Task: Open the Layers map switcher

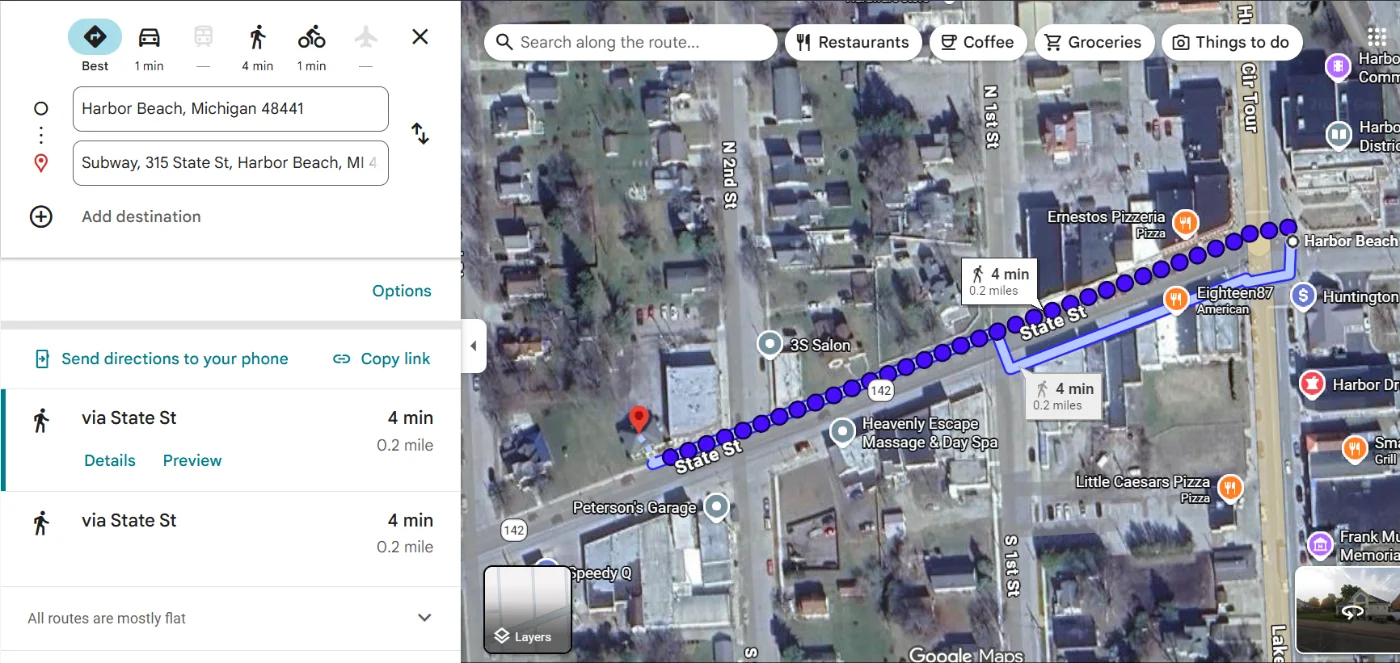Action: coord(527,609)
